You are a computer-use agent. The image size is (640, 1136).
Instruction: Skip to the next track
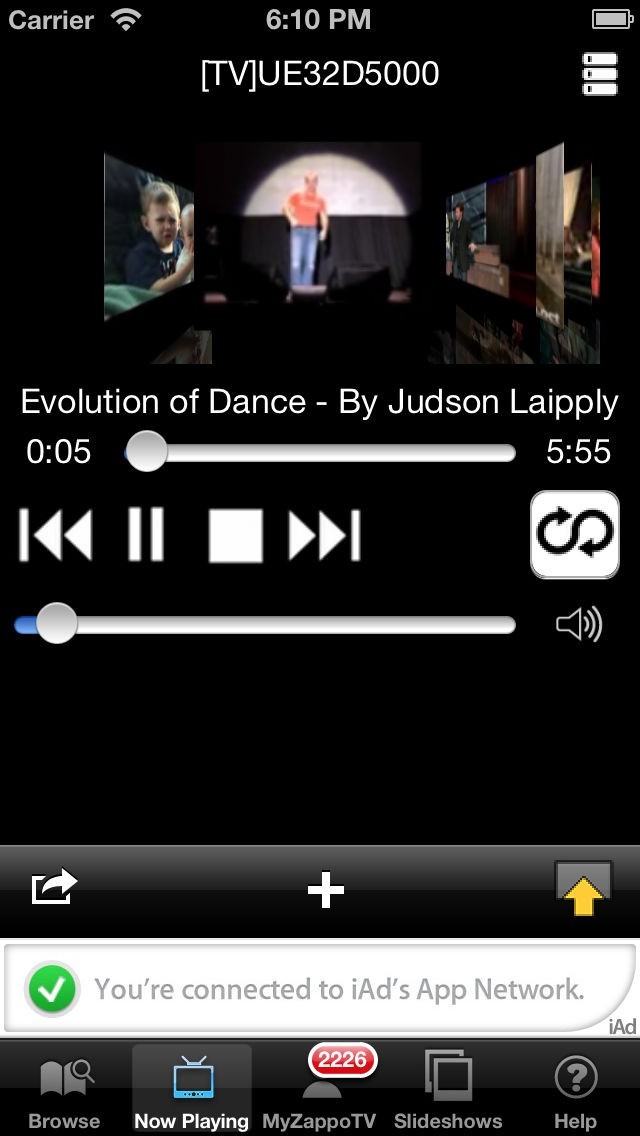[324, 535]
